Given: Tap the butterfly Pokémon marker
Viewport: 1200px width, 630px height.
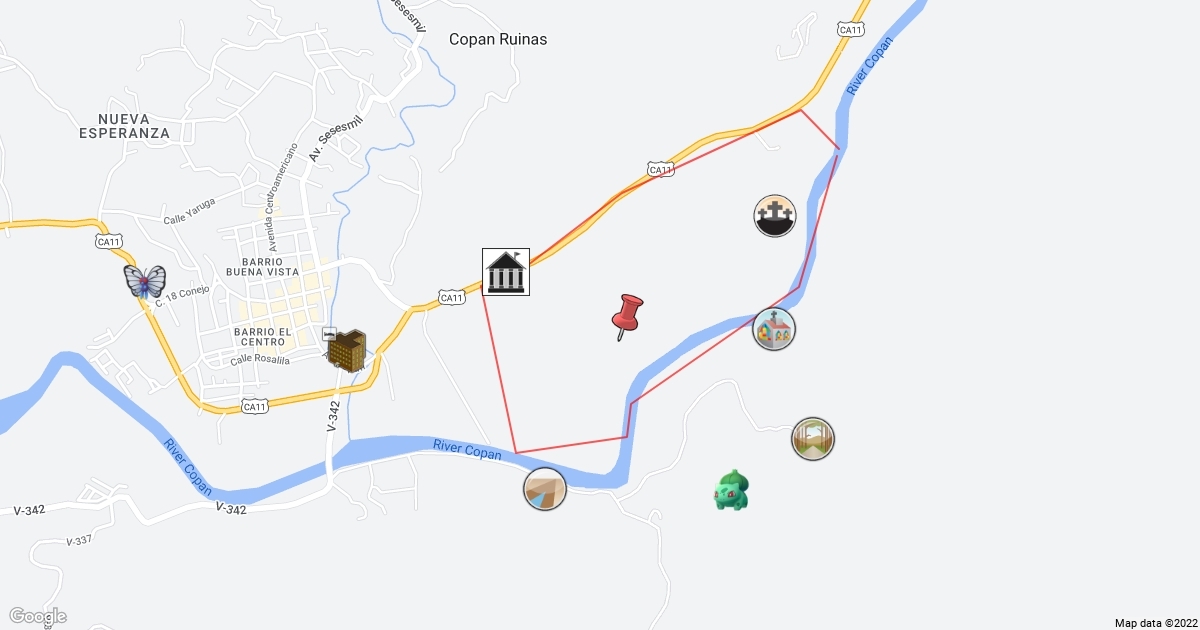Looking at the screenshot, I should (x=145, y=282).
